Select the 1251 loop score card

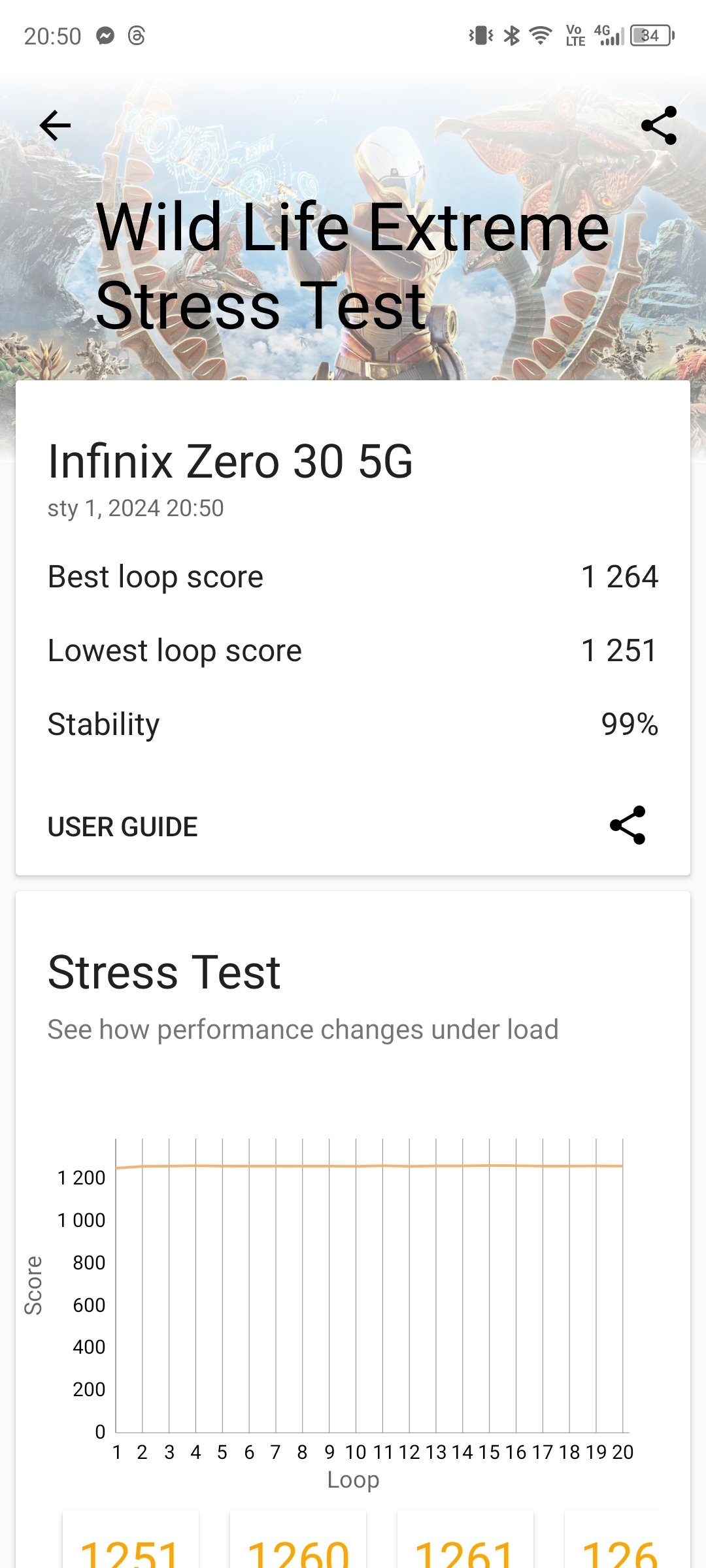(131, 1539)
